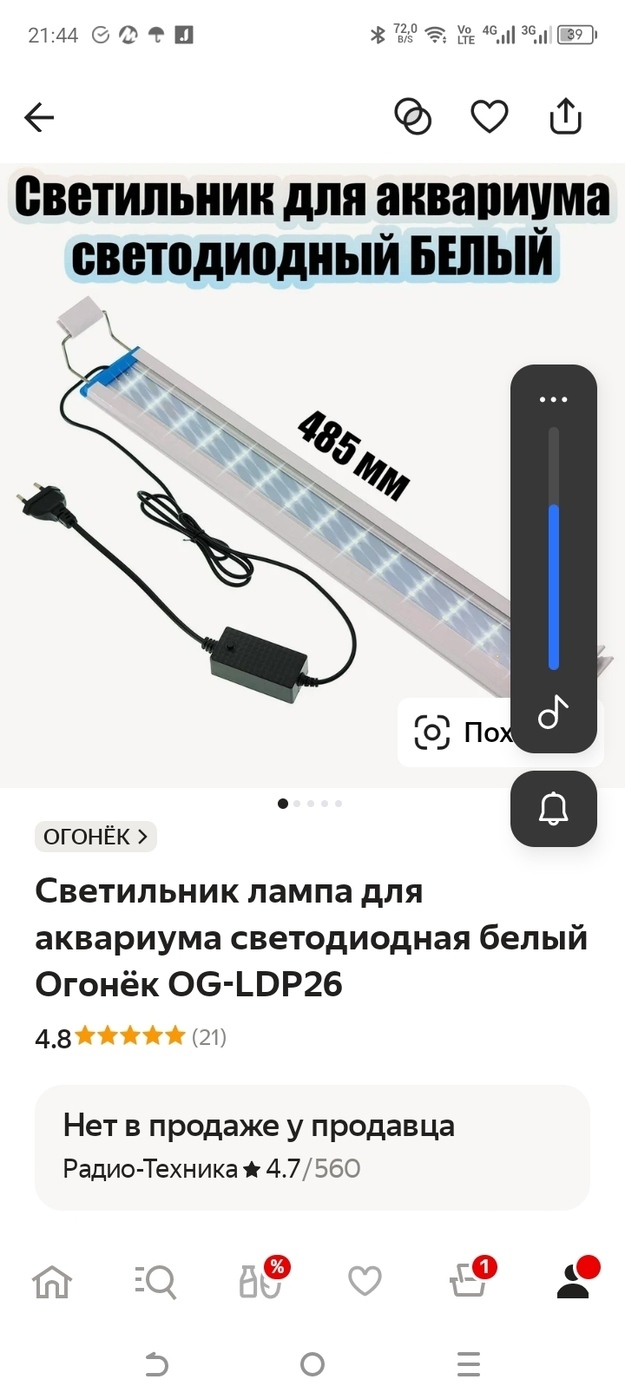Switch to the home tab

tap(52, 1281)
